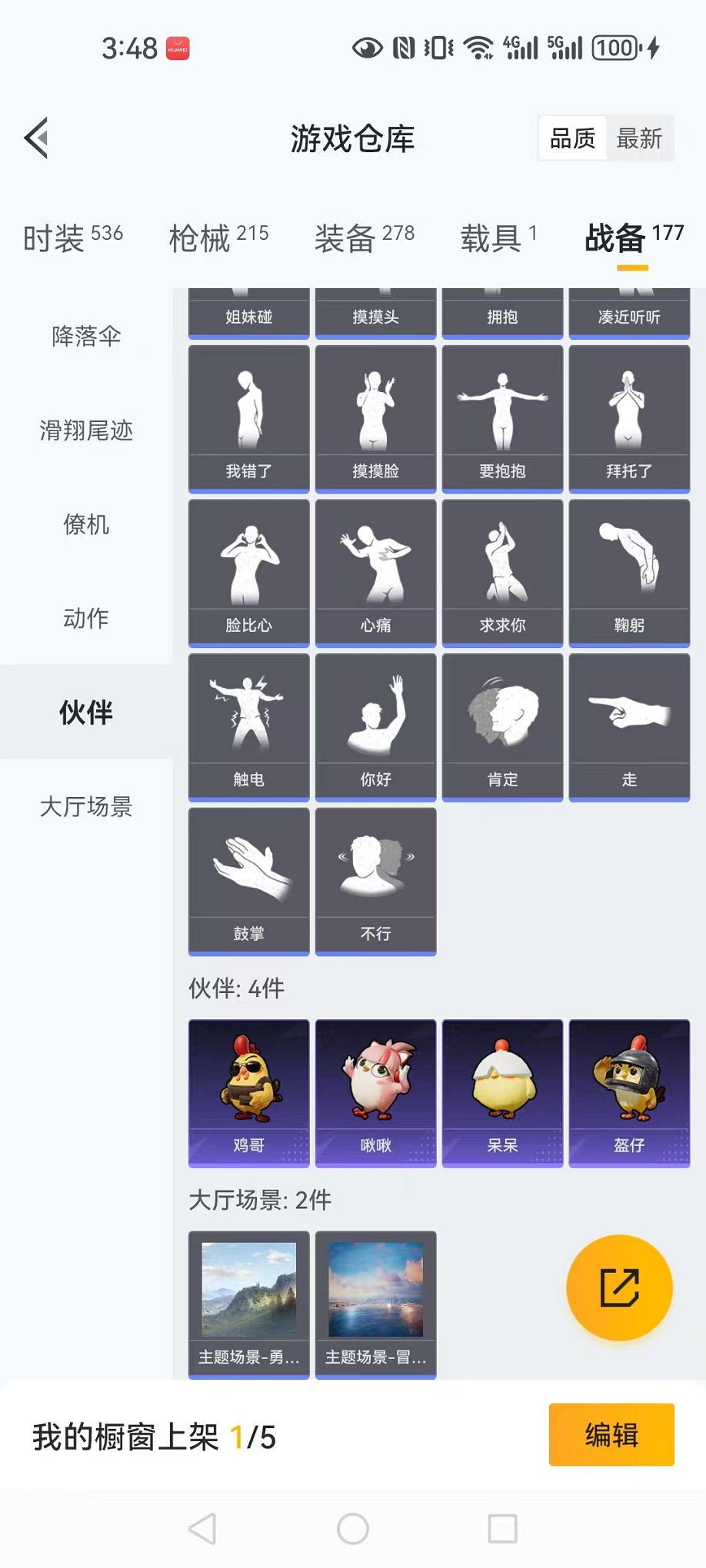
Task: Tap the yellow floating share button
Action: (x=619, y=1287)
